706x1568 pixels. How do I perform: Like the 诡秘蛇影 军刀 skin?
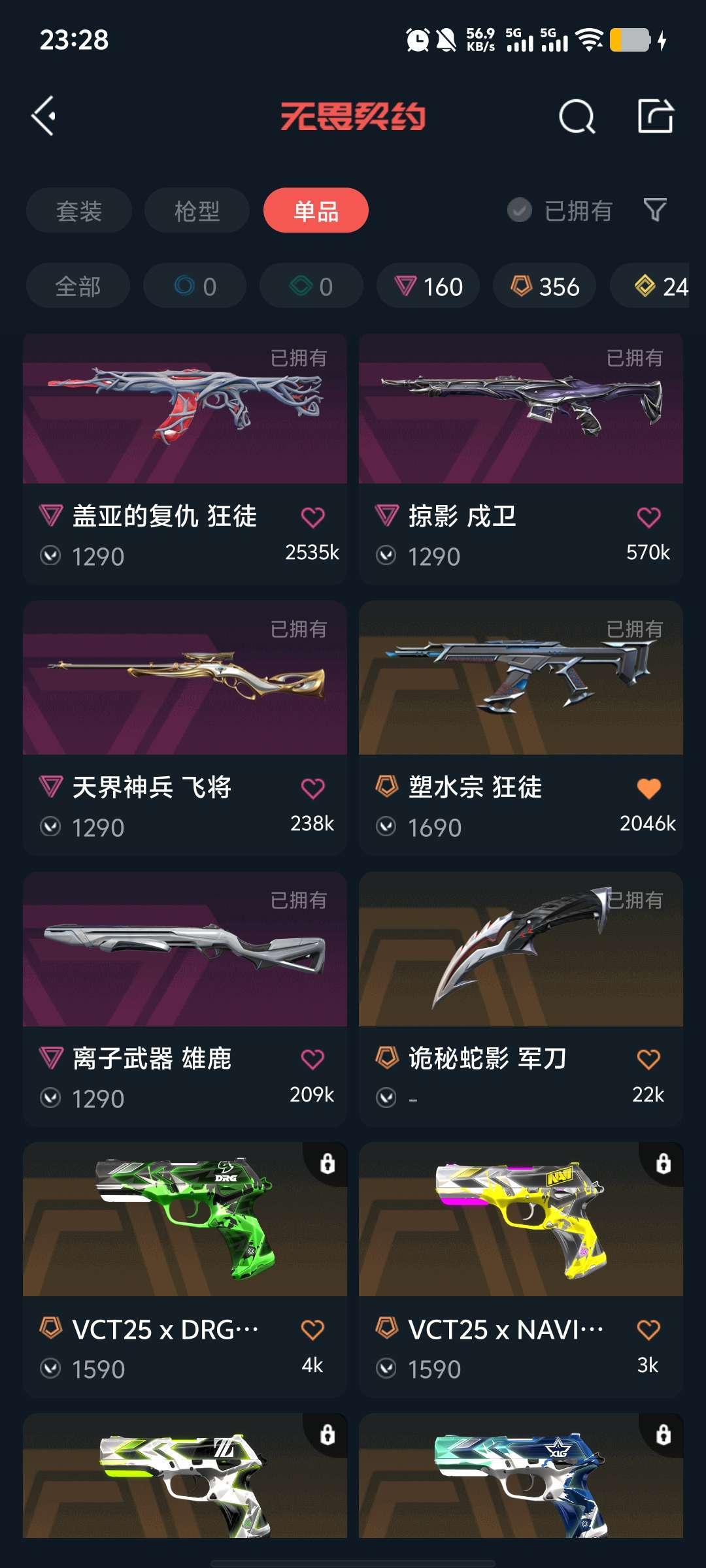[x=648, y=1059]
